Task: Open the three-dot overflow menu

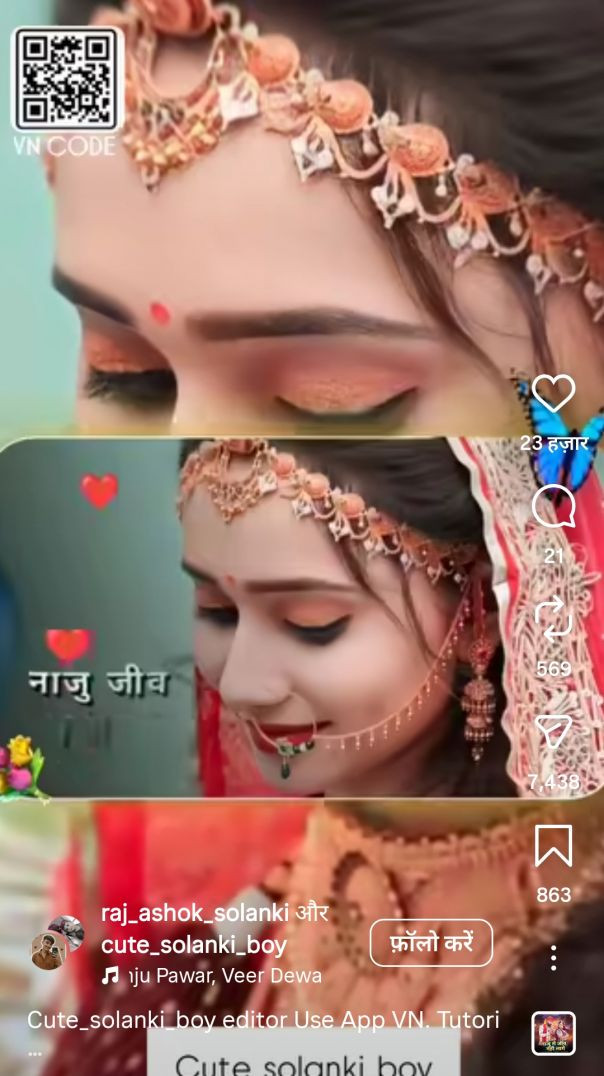Action: [553, 958]
